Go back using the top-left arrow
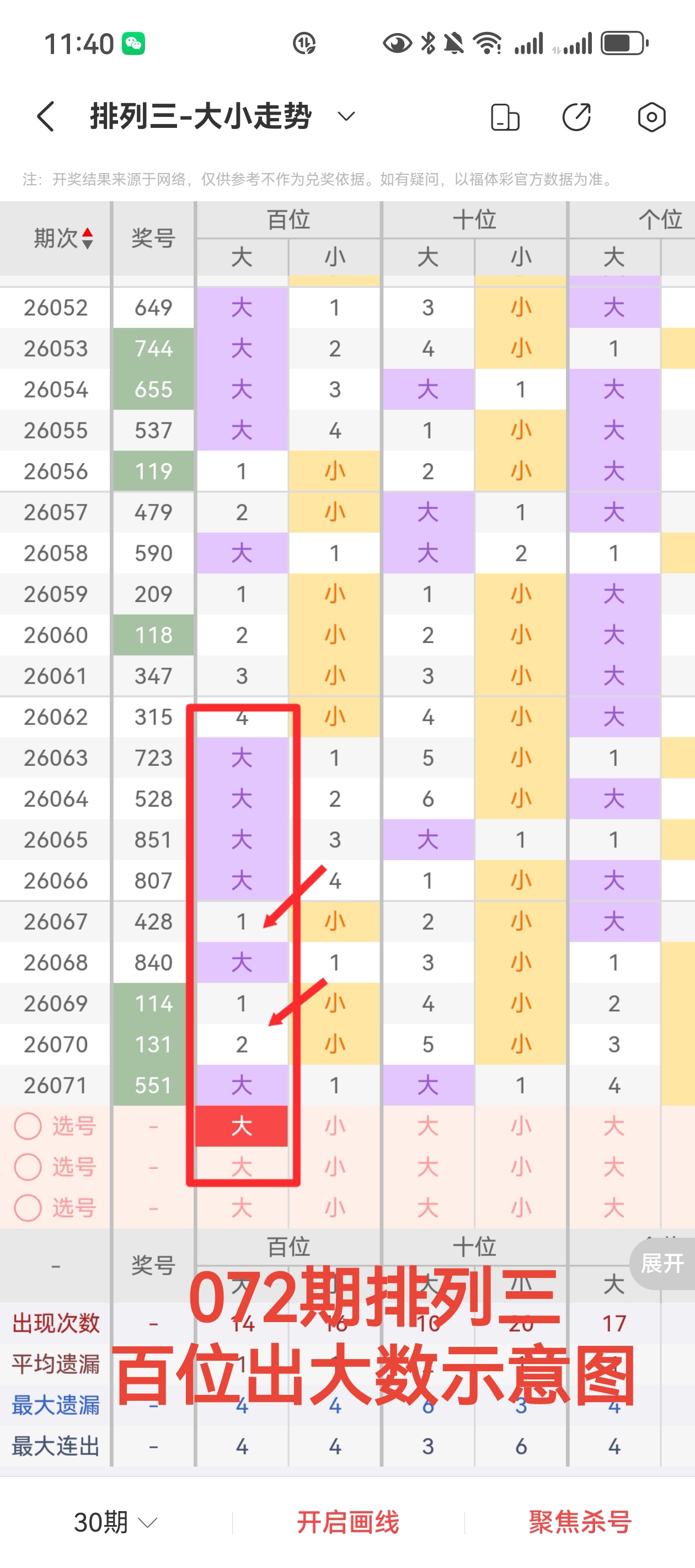 pos(46,116)
